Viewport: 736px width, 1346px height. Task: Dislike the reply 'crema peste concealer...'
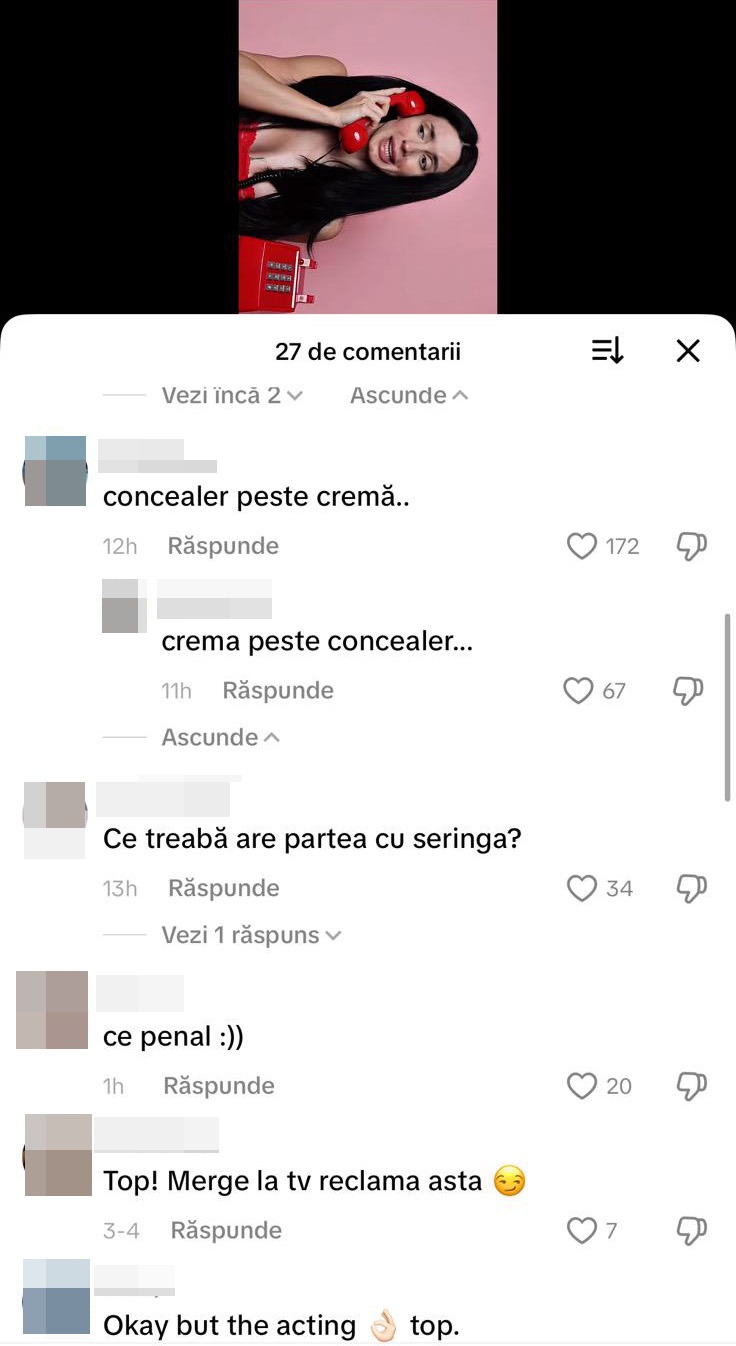click(688, 690)
